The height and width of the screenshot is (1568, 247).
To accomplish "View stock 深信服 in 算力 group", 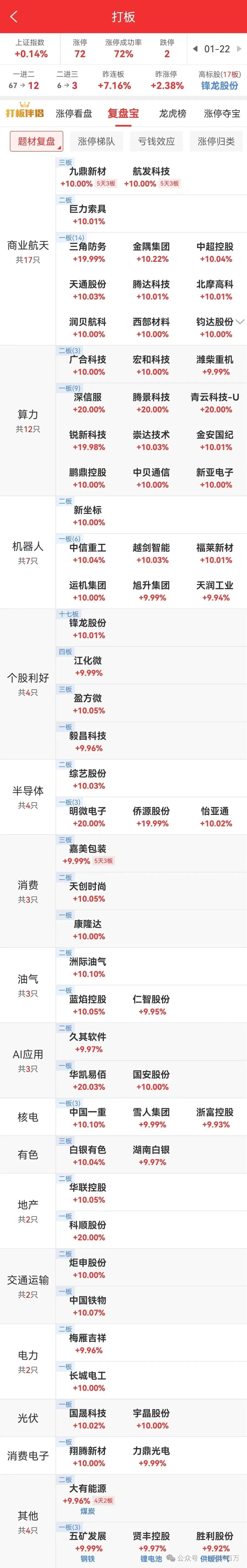I will pyautogui.click(x=88, y=397).
